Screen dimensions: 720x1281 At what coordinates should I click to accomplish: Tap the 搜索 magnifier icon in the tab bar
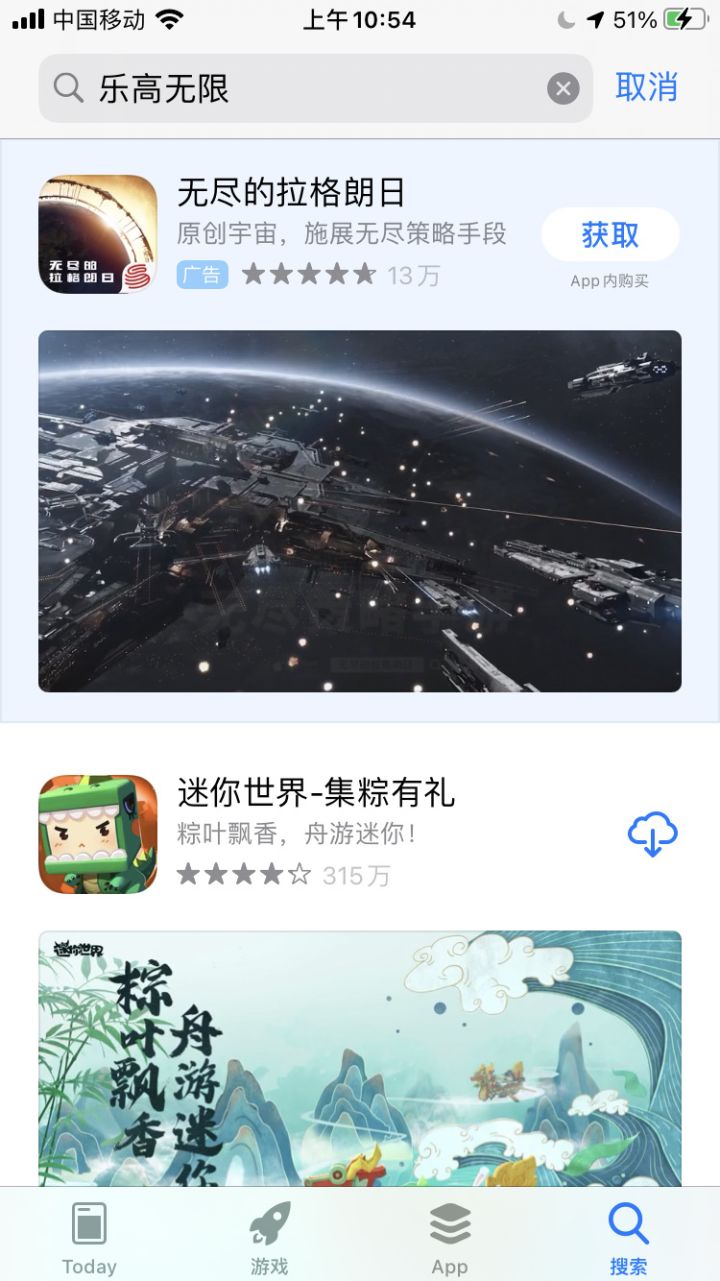[628, 1220]
